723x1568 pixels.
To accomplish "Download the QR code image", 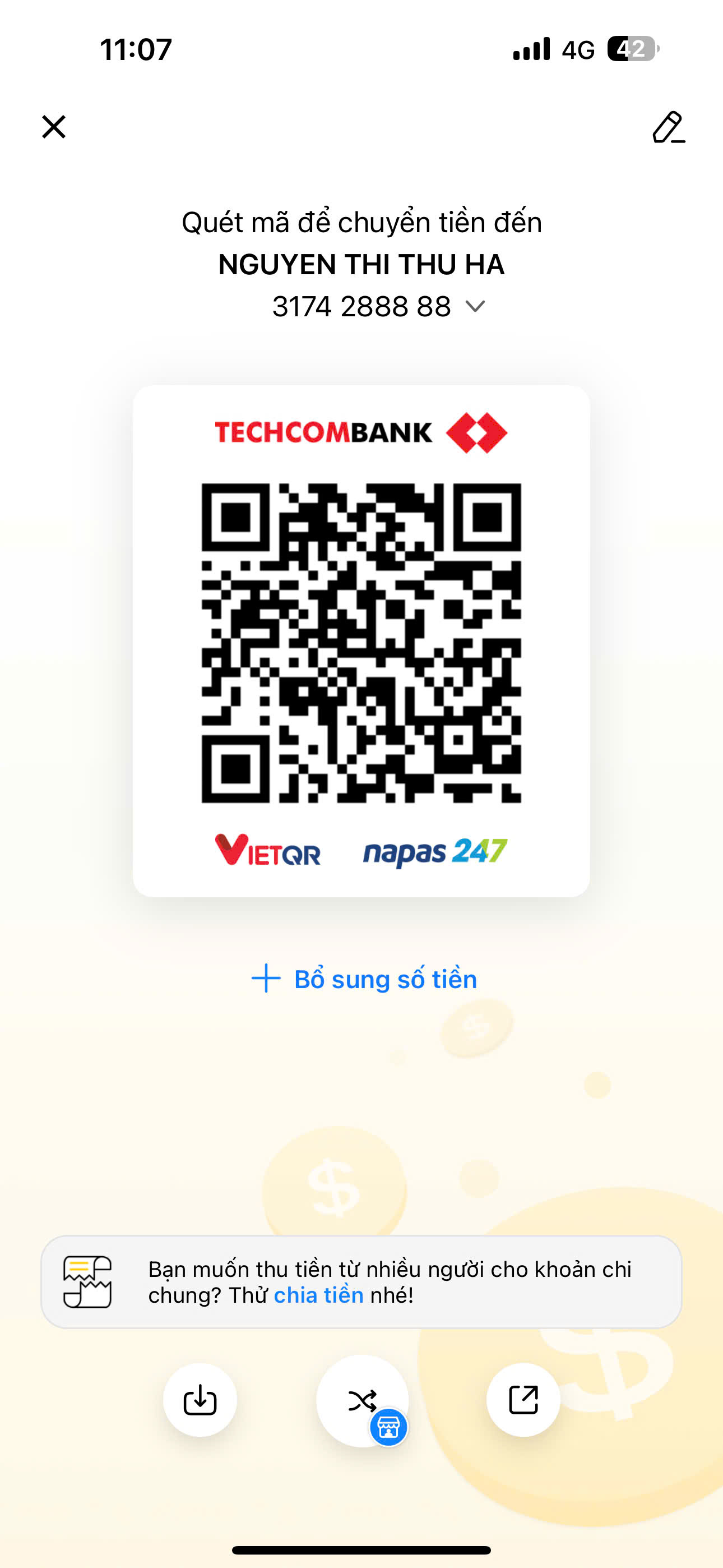I will pyautogui.click(x=200, y=1400).
